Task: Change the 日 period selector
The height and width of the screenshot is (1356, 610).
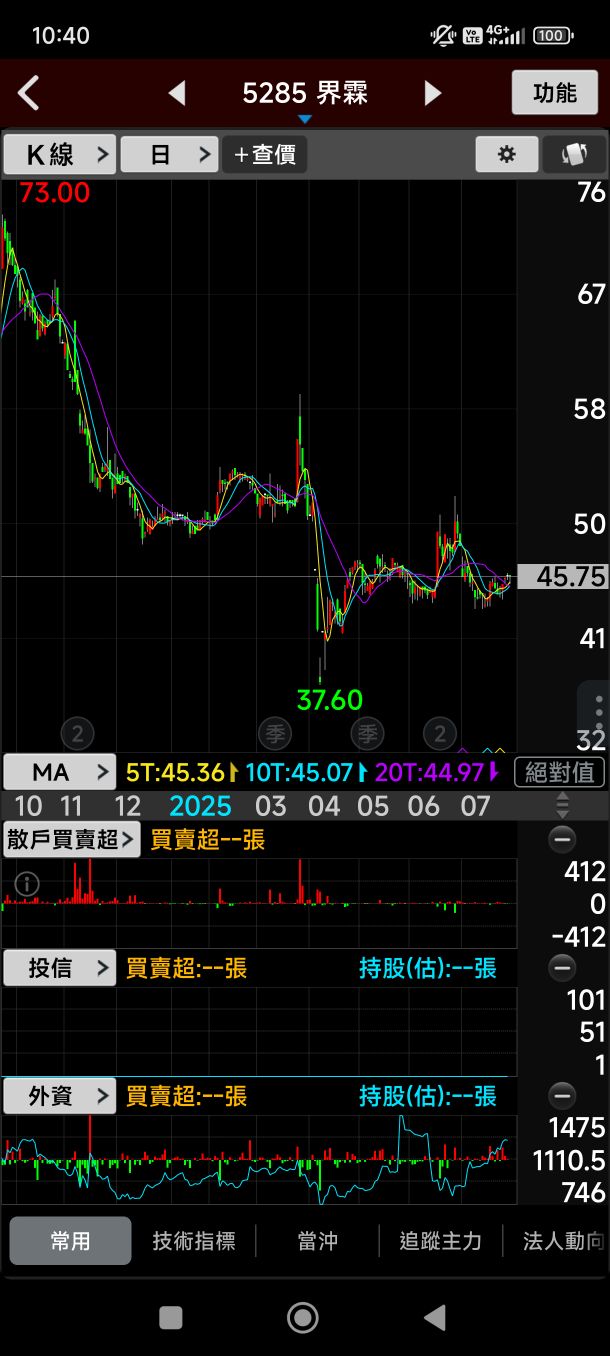Action: click(x=169, y=155)
